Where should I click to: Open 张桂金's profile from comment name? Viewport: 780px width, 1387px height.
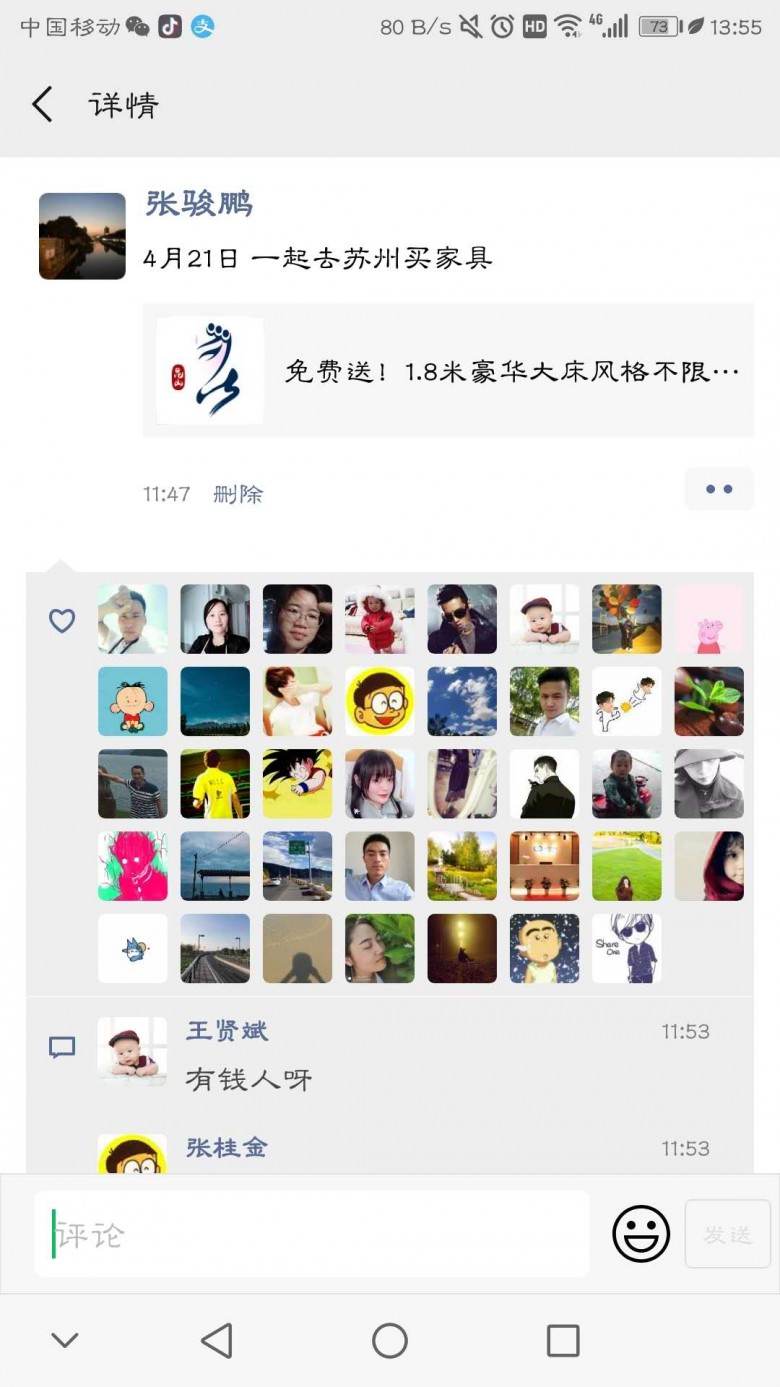(227, 1148)
